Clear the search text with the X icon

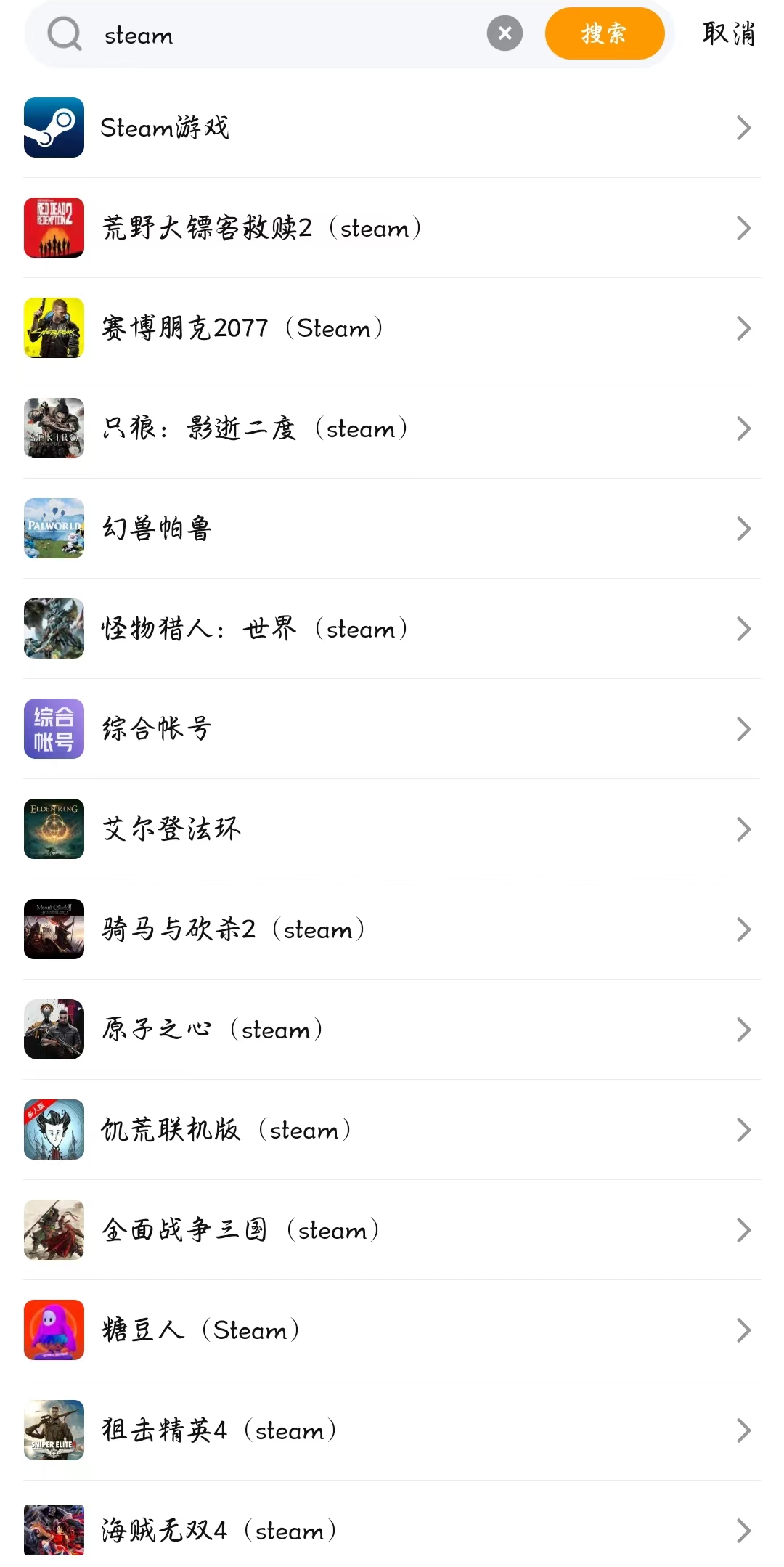coord(505,33)
